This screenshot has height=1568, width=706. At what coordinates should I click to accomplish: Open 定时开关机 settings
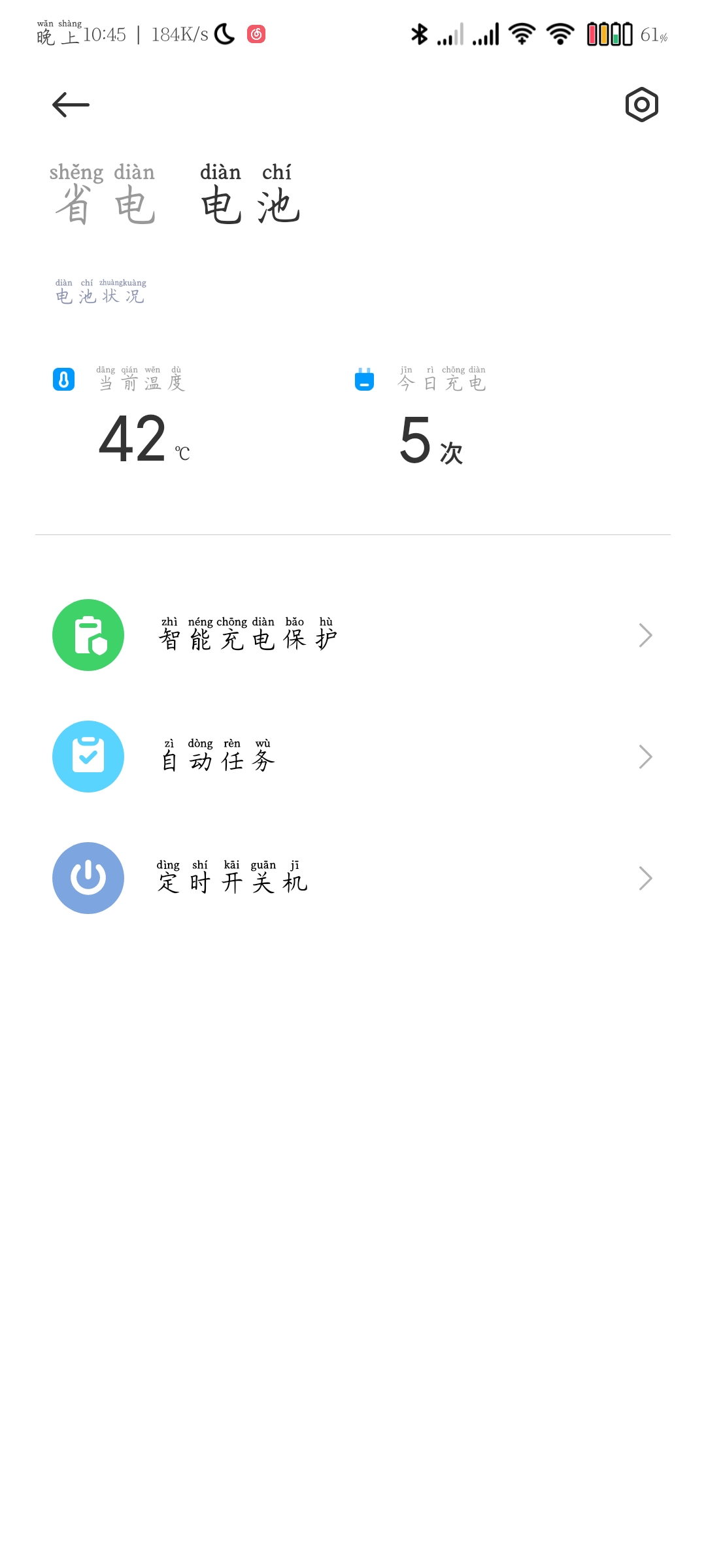[353, 878]
